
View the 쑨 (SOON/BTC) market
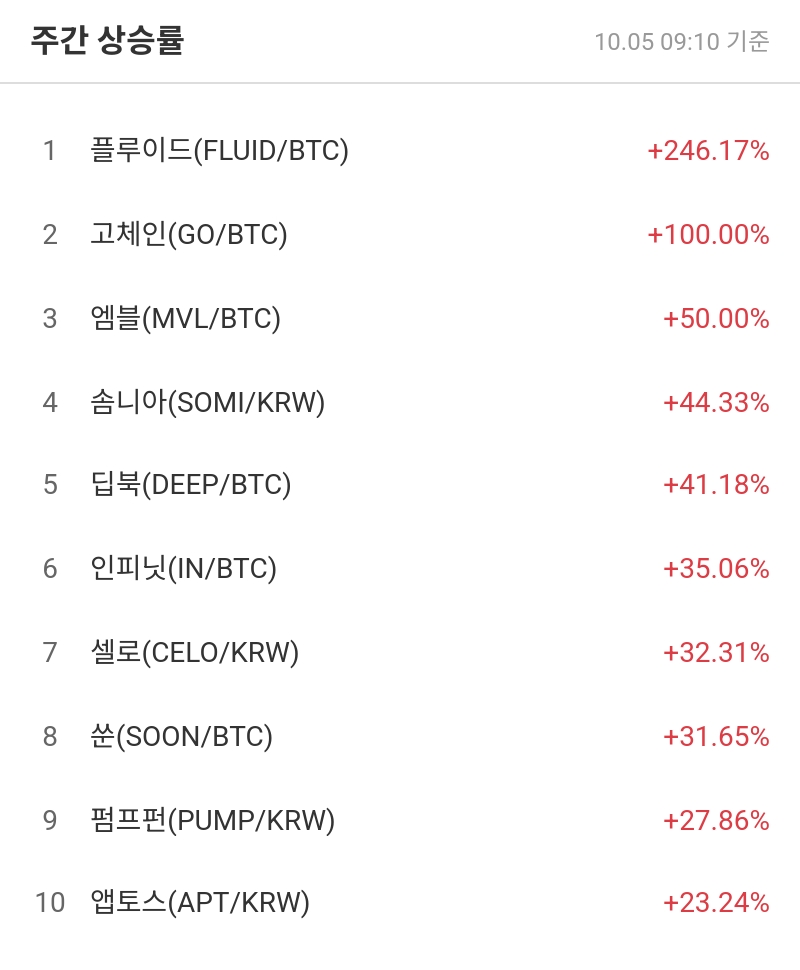point(181,737)
